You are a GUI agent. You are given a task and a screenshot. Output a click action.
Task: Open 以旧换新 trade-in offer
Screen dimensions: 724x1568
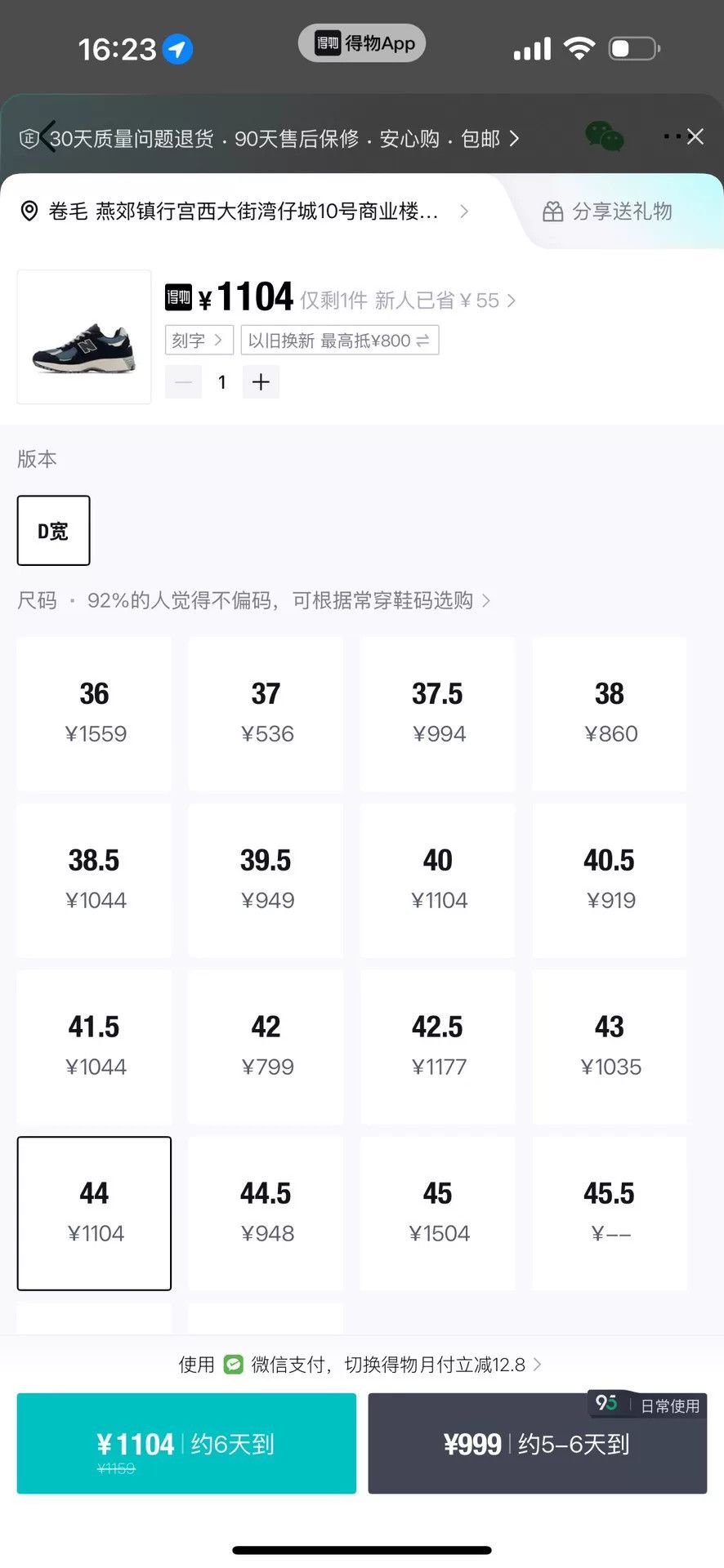coord(340,340)
